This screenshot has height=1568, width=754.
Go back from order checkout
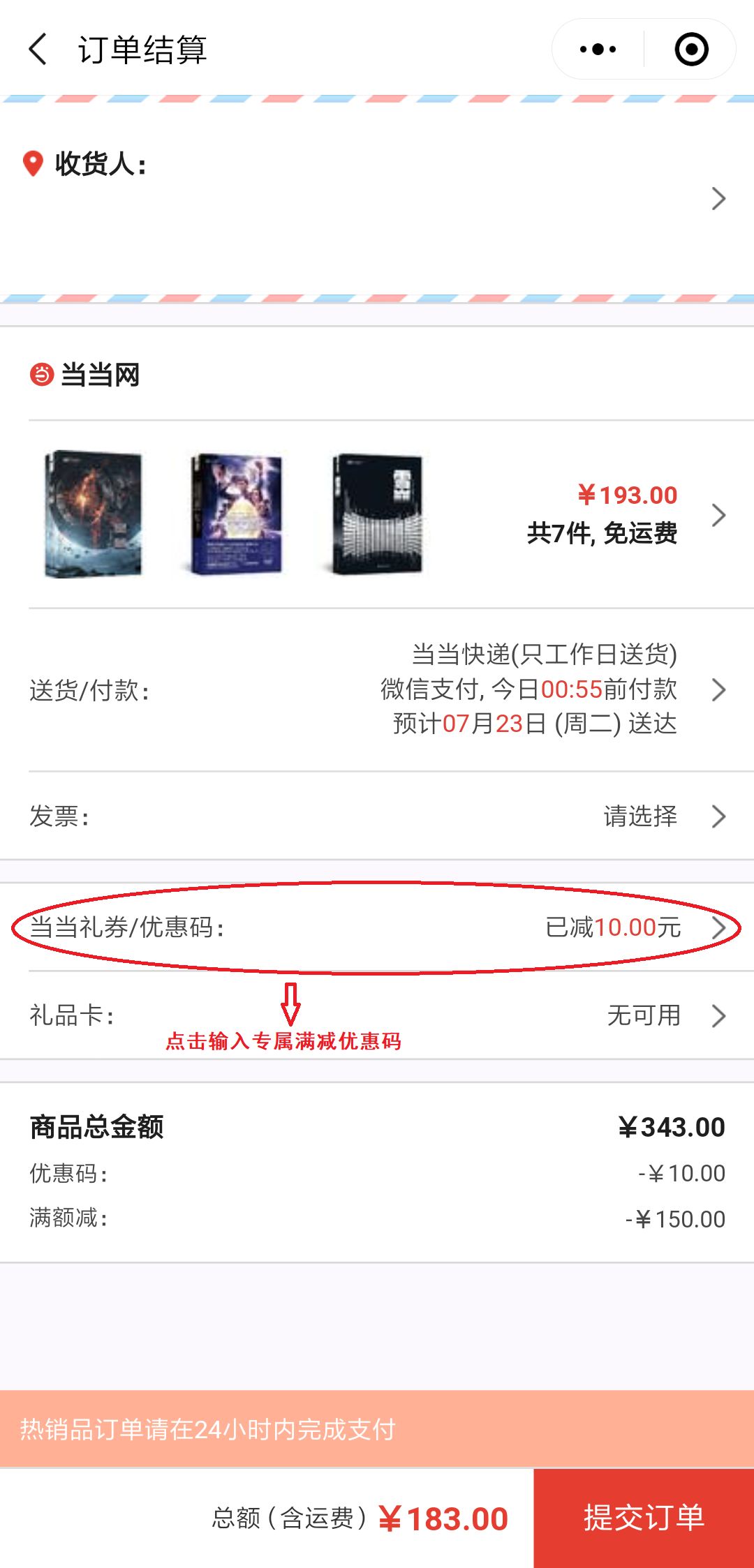[38, 50]
